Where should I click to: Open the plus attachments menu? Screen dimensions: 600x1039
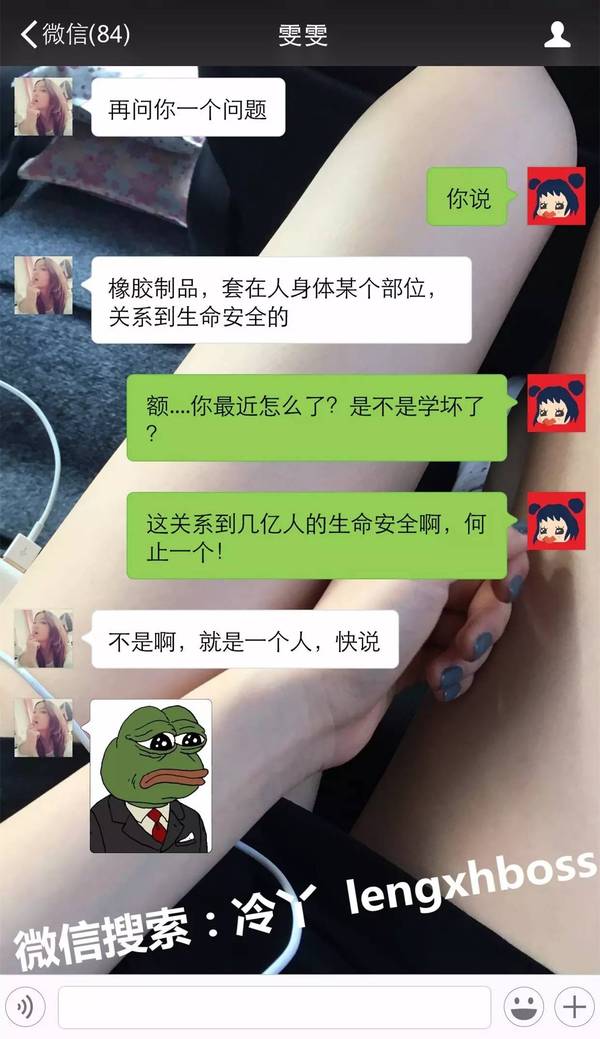pos(574,1007)
